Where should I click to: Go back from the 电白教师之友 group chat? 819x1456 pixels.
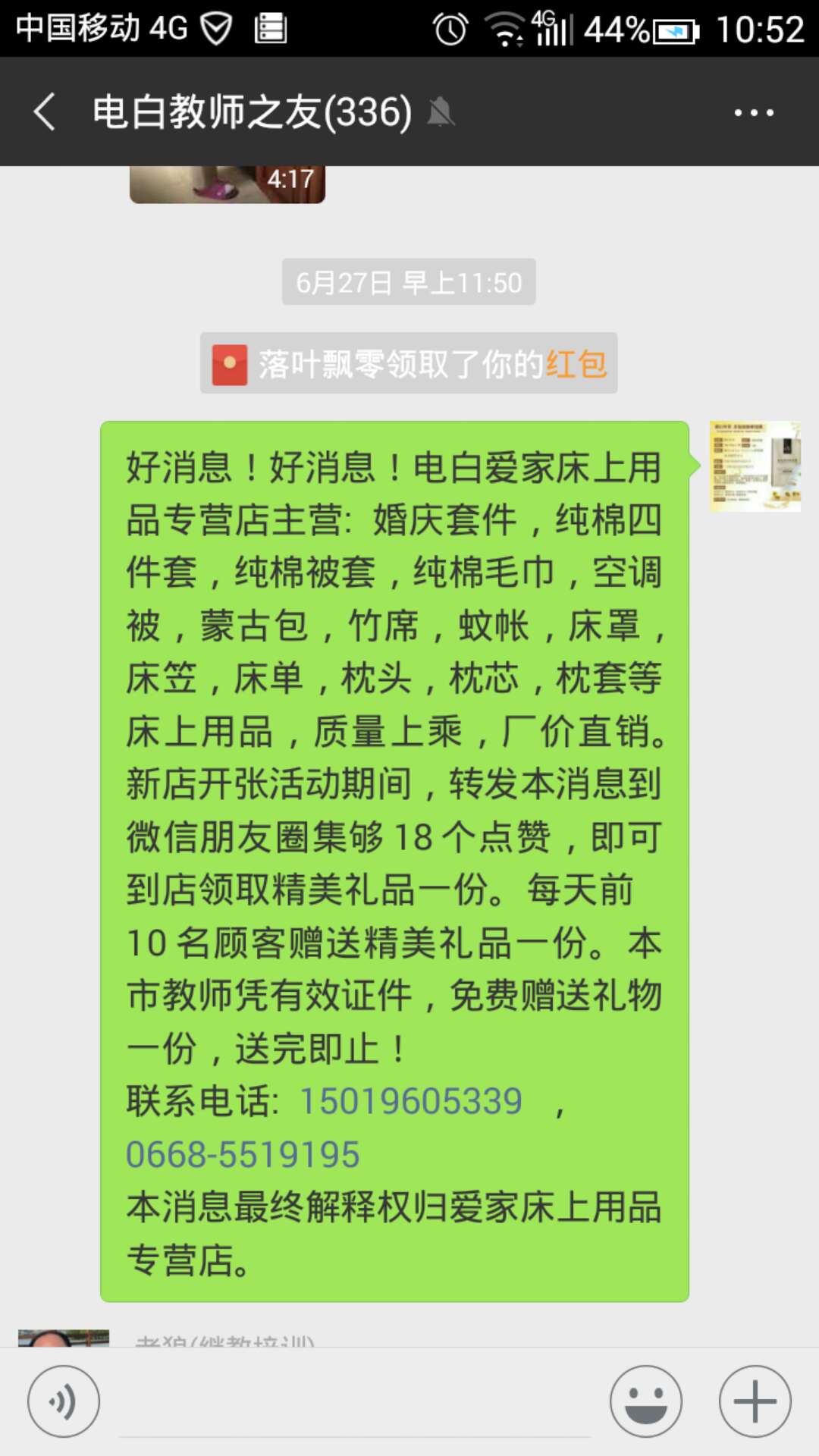(x=45, y=112)
